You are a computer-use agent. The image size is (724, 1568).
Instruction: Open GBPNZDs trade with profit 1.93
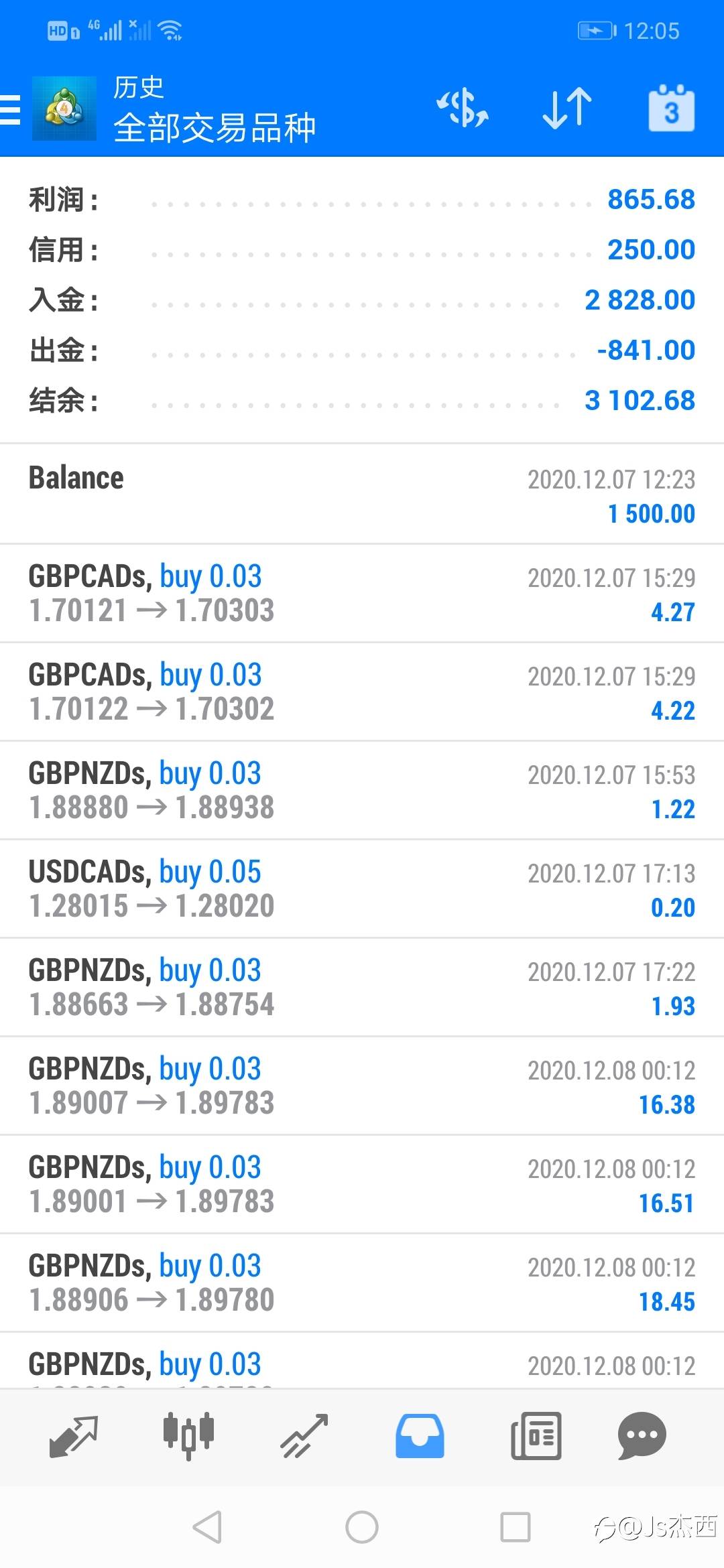coord(362,987)
